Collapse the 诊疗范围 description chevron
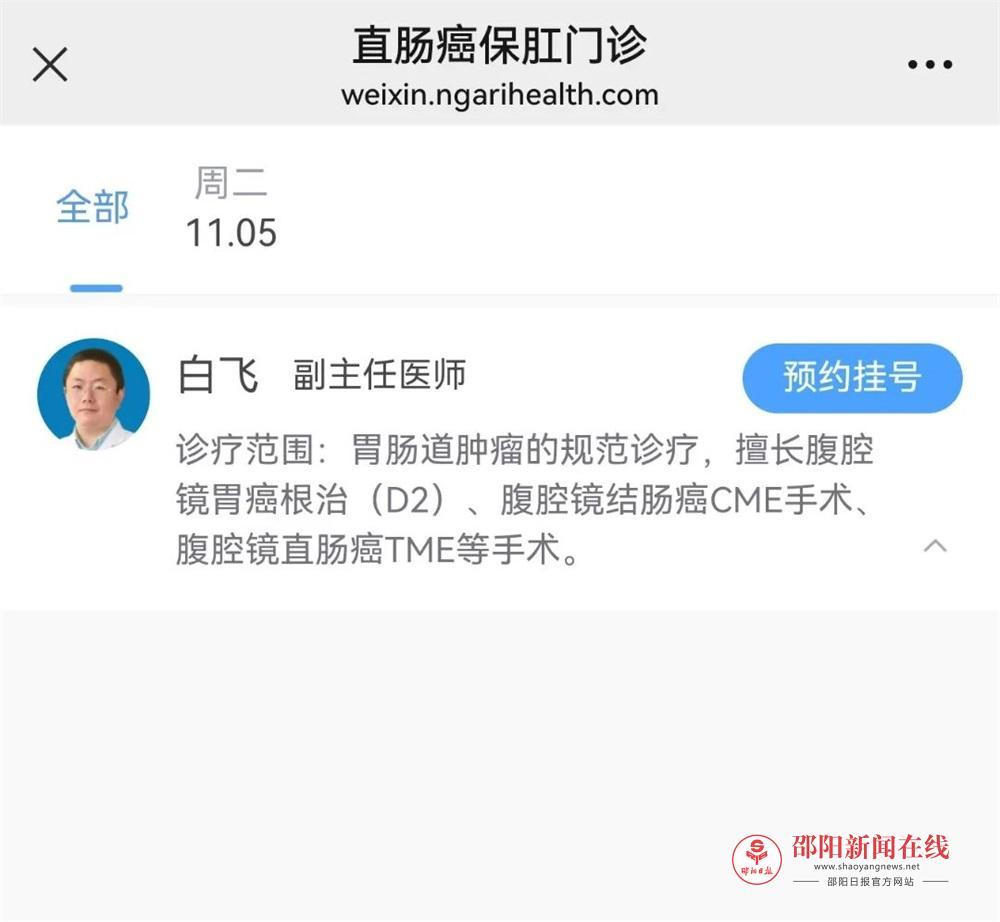This screenshot has width=1000, height=922. coord(935,546)
